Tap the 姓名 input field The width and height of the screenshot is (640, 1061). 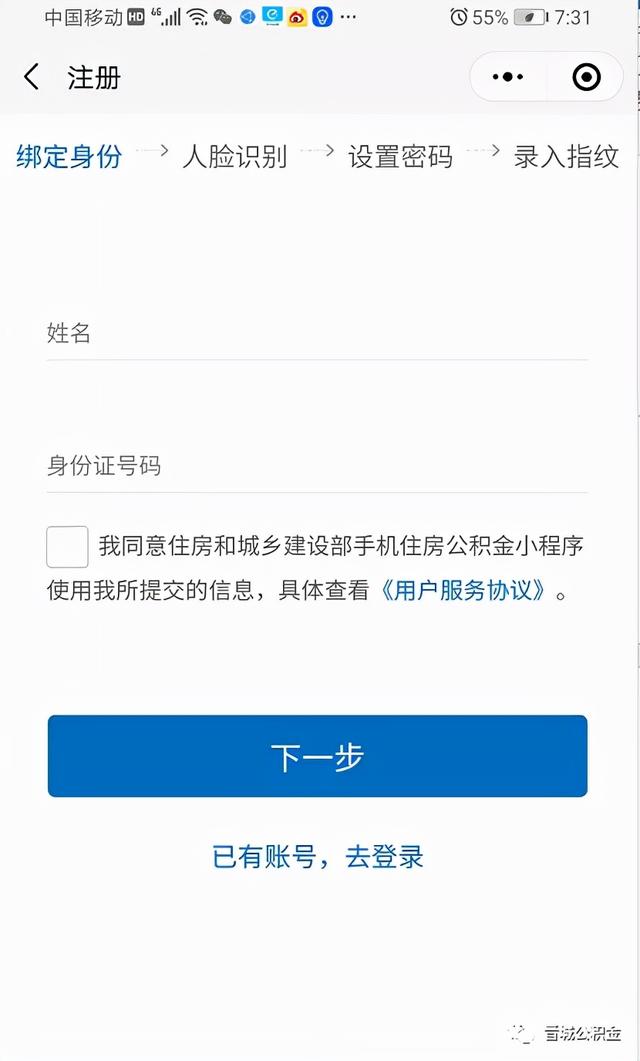[x=317, y=333]
